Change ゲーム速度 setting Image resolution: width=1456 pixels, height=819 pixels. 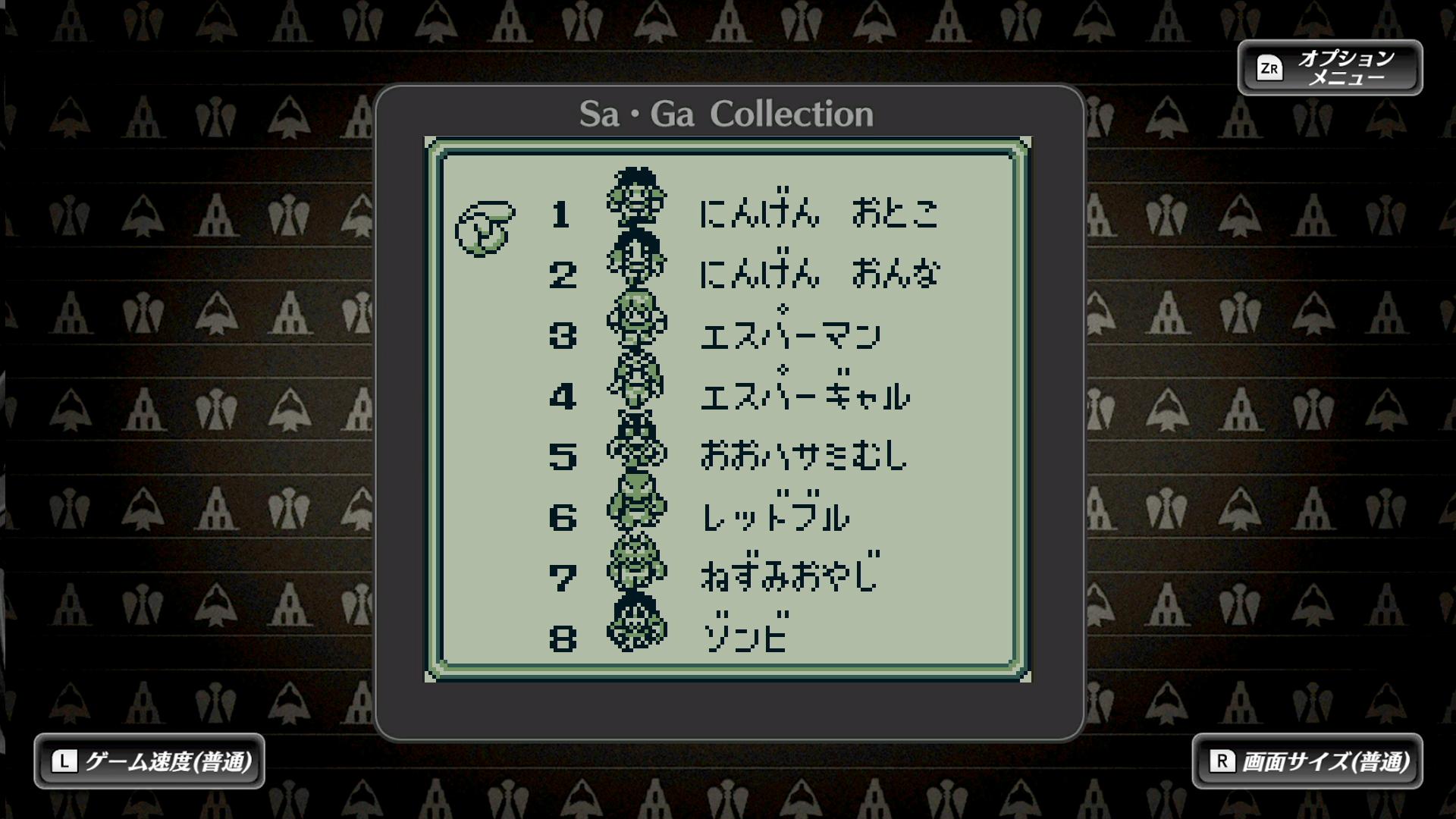pos(149,761)
